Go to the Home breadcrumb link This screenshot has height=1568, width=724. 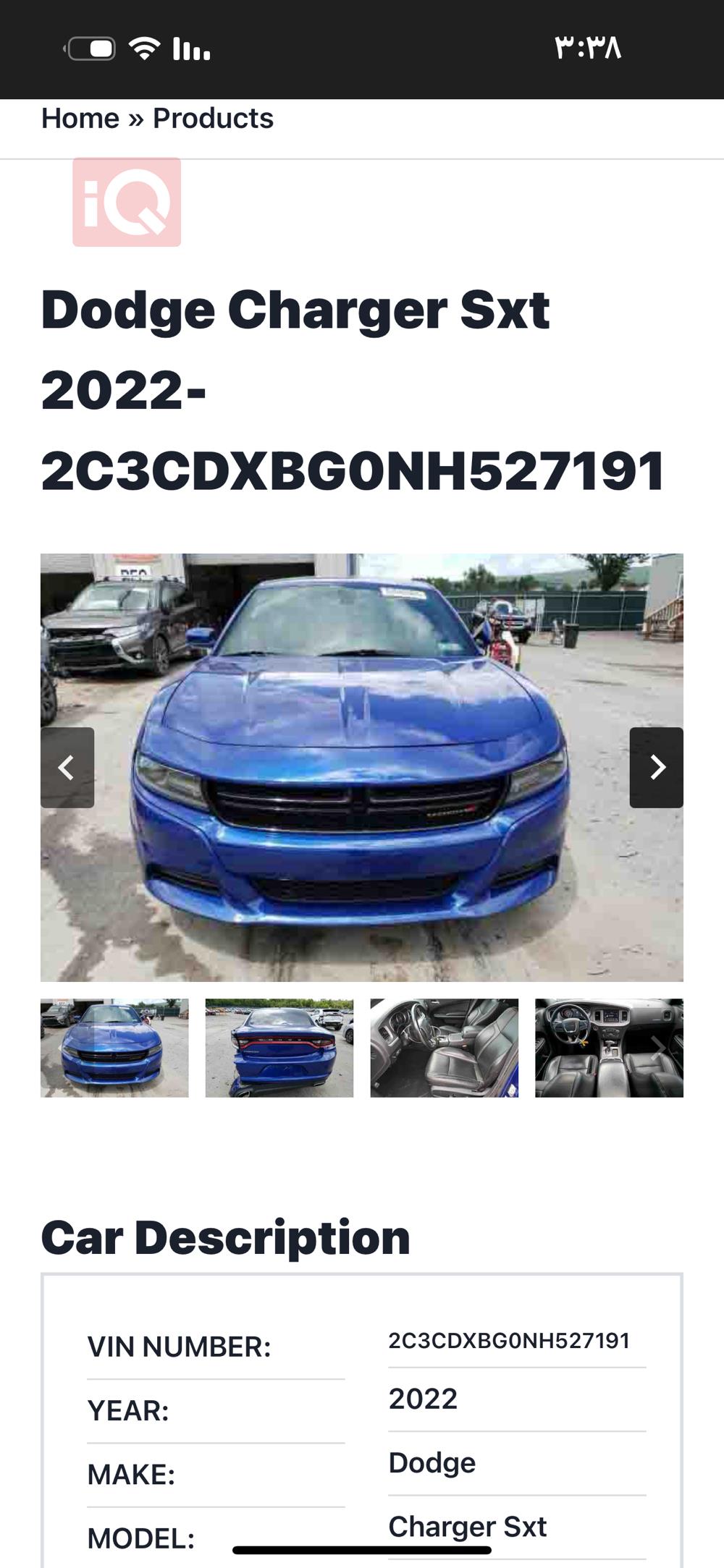(x=80, y=118)
